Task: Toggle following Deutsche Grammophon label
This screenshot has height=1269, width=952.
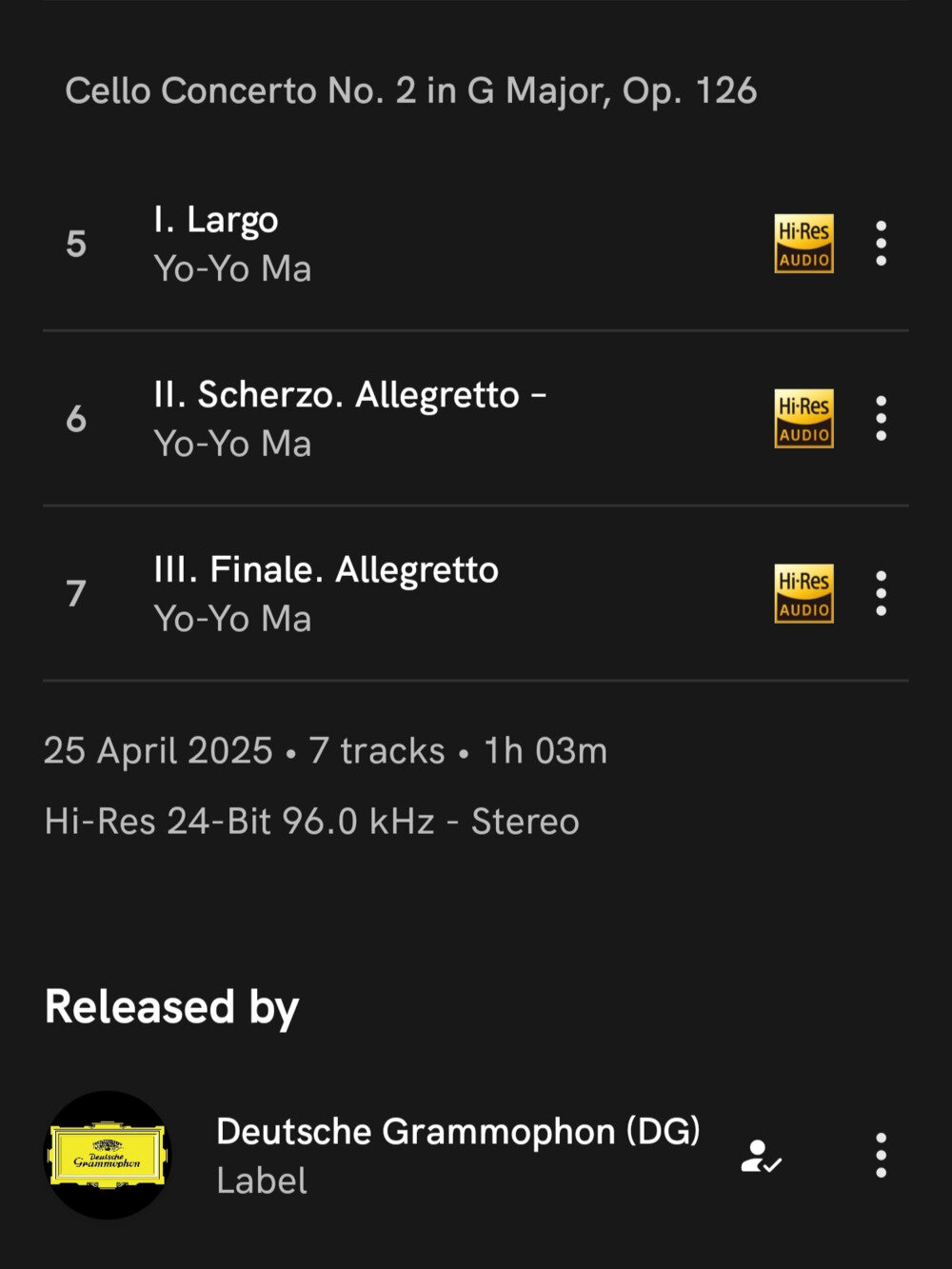Action: [x=761, y=1156]
